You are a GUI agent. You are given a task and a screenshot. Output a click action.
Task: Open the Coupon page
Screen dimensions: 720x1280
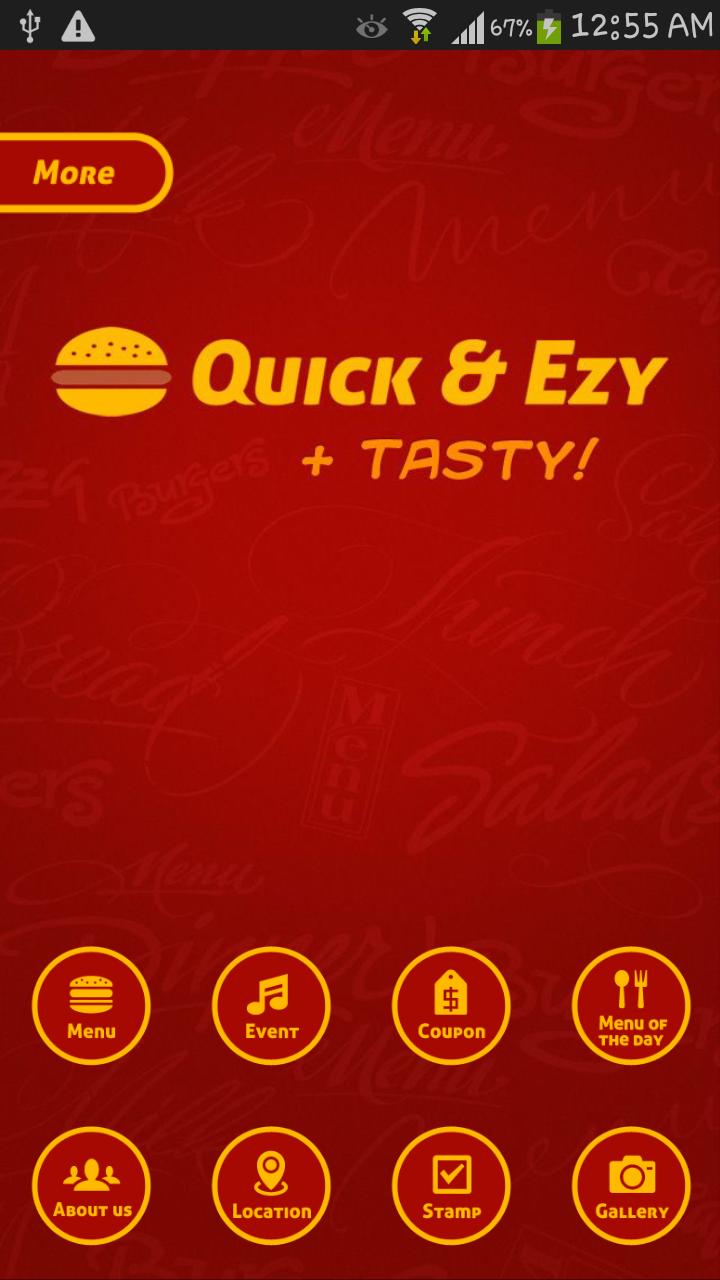point(451,1006)
